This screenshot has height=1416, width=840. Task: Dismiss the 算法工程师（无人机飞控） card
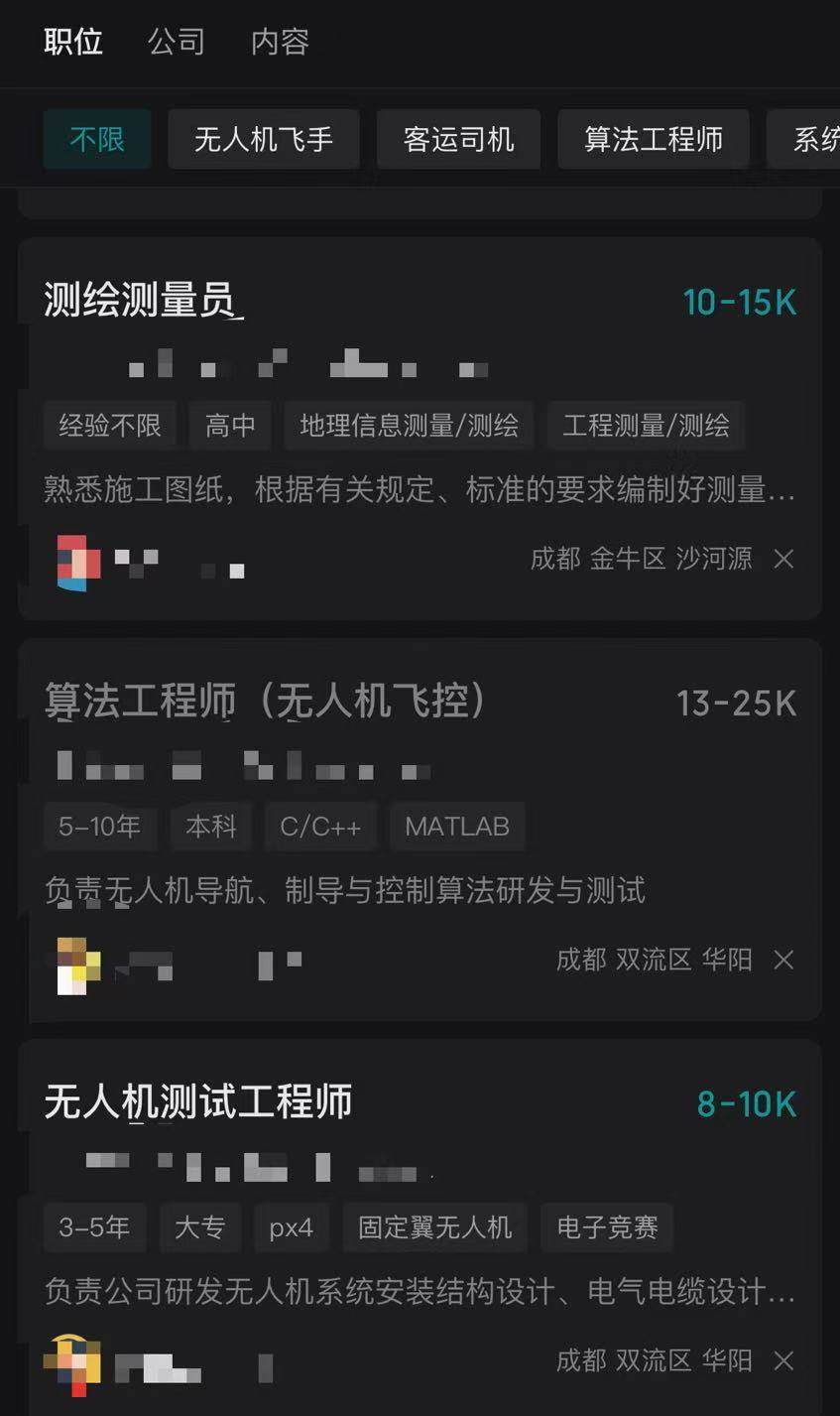coord(783,960)
